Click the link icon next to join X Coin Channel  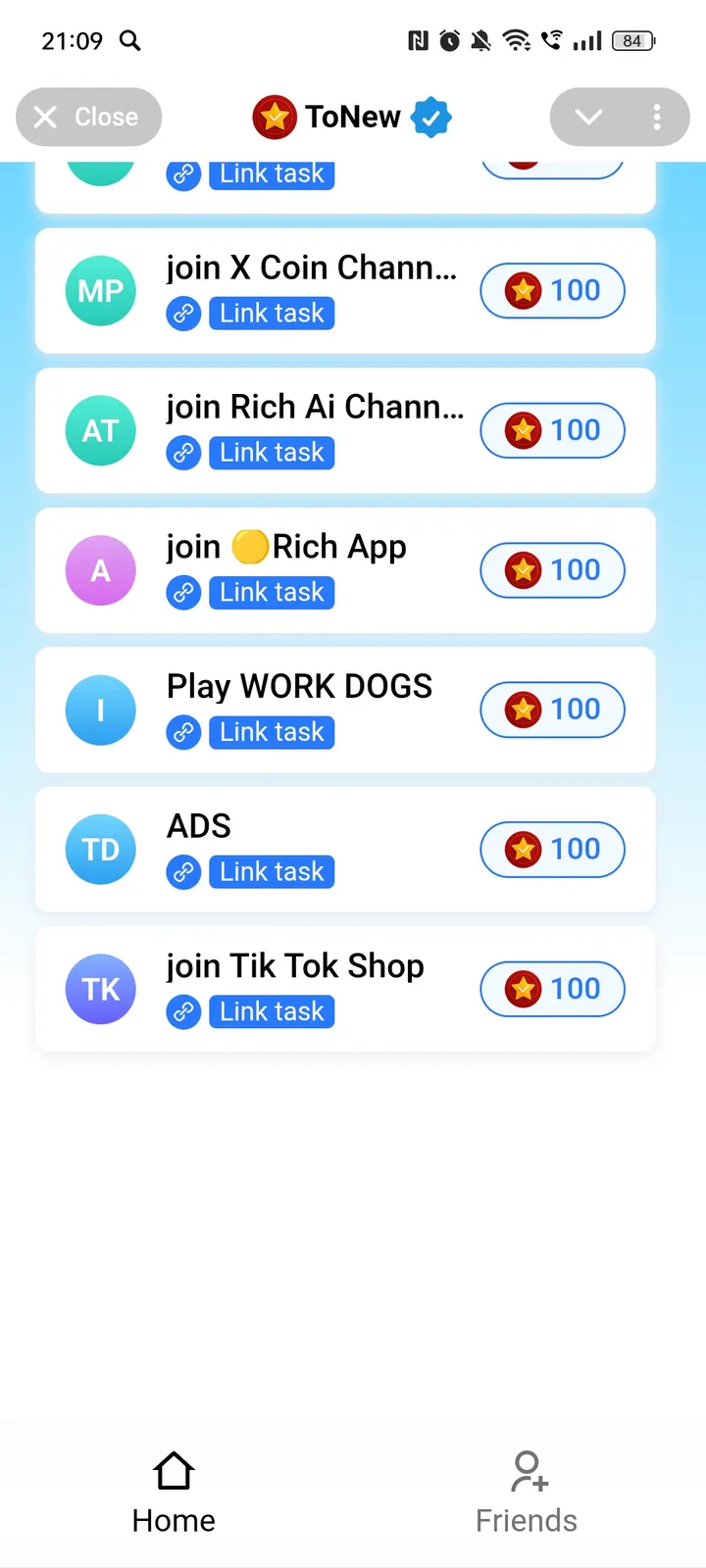point(183,314)
